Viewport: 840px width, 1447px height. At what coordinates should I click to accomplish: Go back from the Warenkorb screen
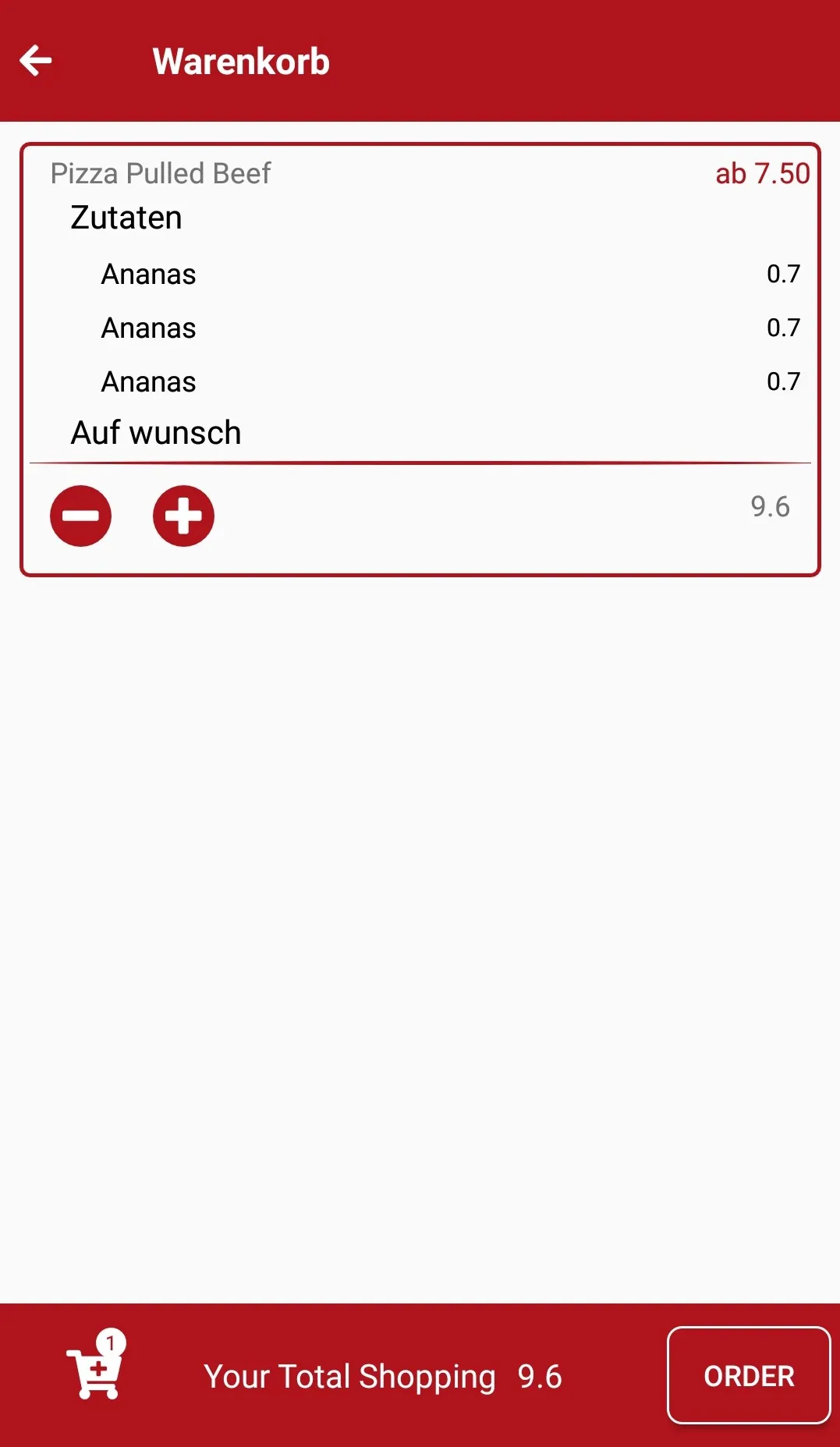[36, 61]
